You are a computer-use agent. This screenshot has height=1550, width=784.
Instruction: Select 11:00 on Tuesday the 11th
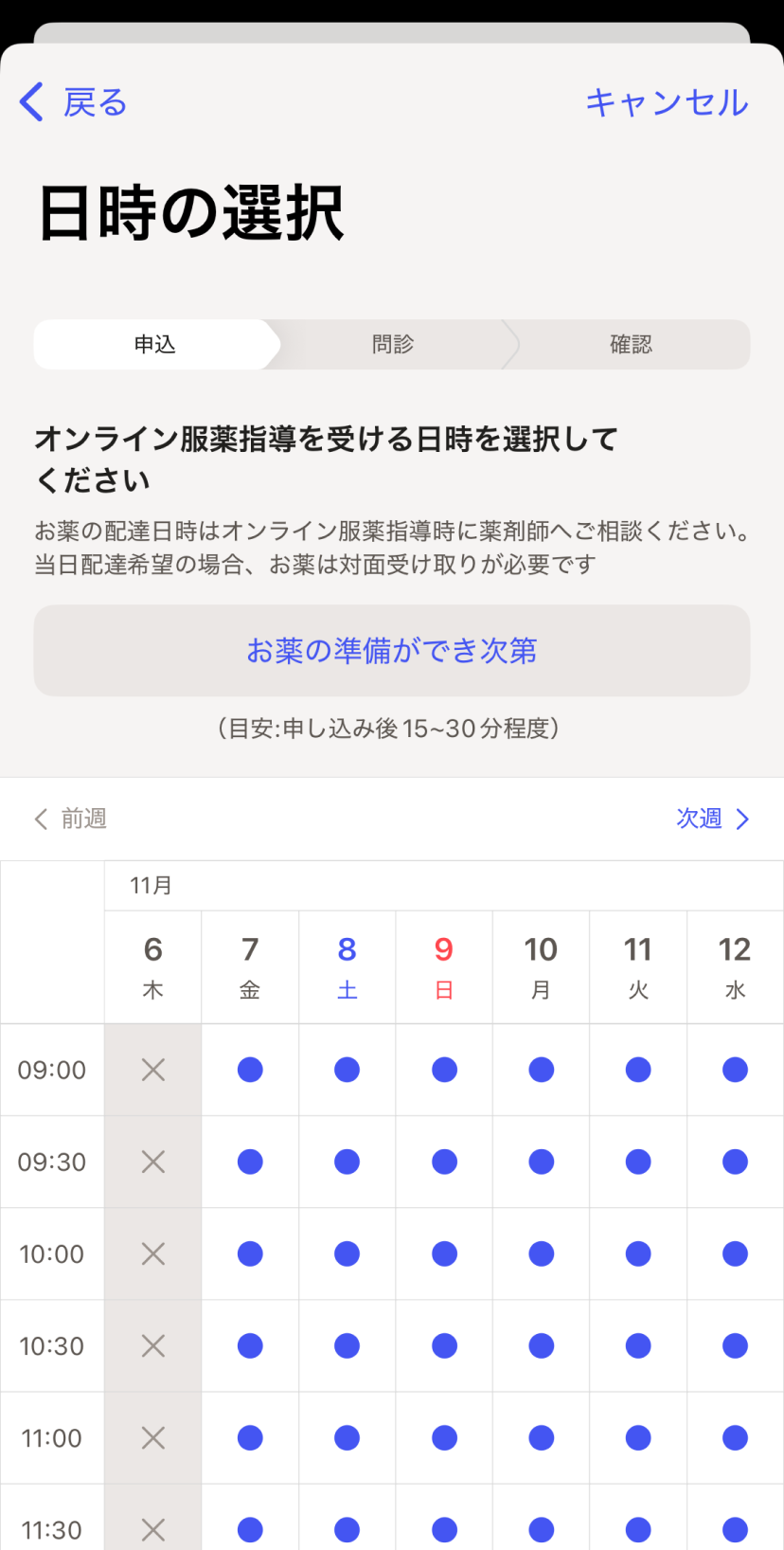(x=638, y=1437)
